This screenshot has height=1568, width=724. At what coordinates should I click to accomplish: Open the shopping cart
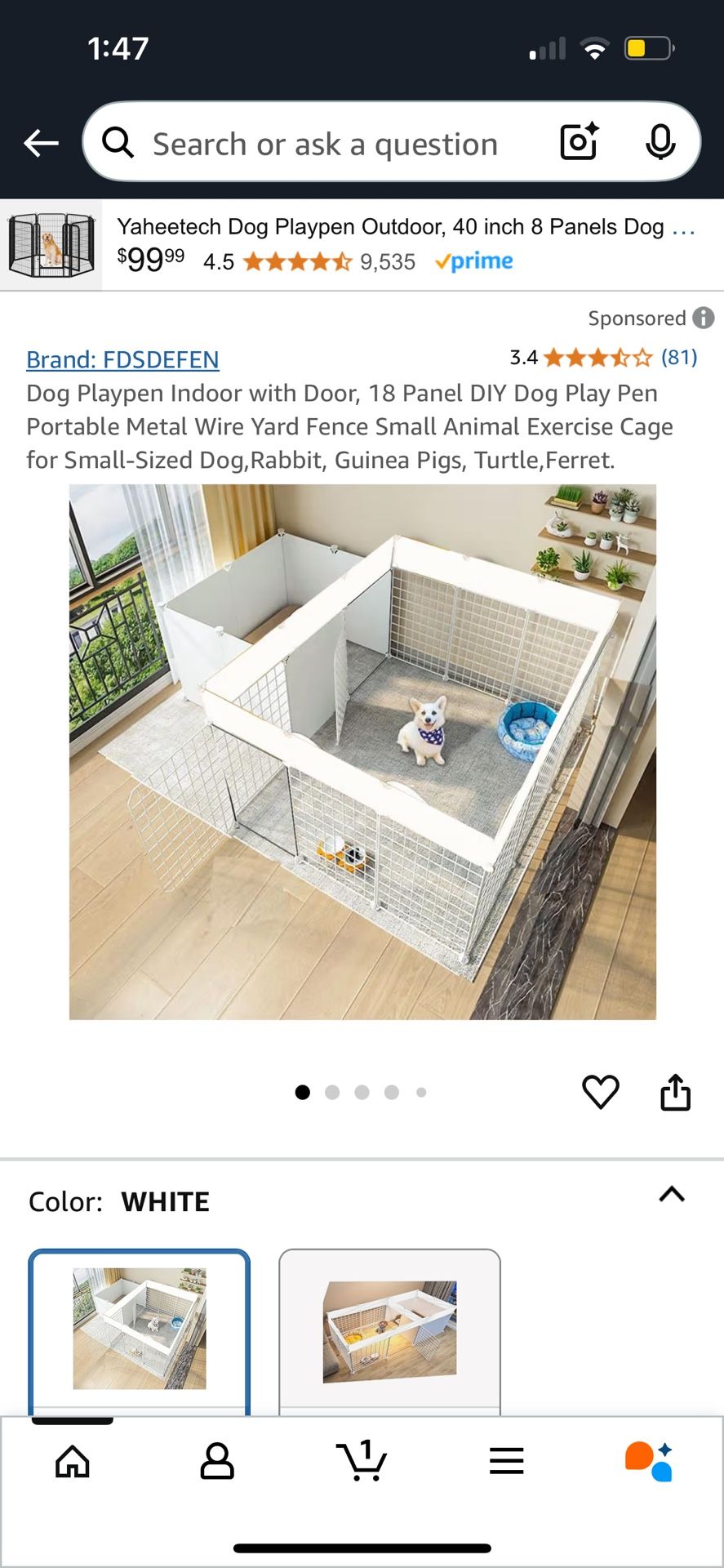pyautogui.click(x=362, y=1461)
